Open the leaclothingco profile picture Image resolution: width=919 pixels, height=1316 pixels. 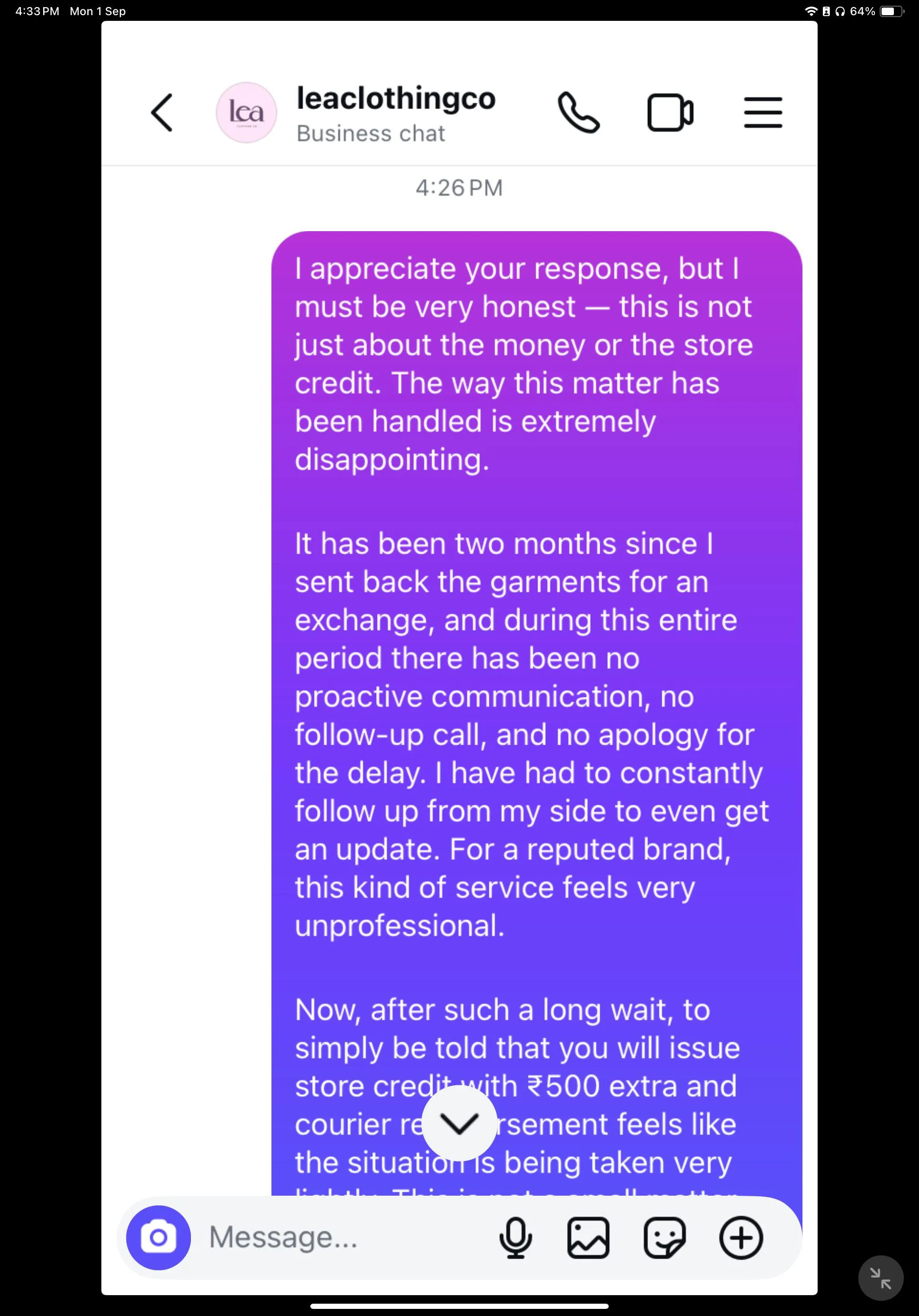(x=246, y=112)
